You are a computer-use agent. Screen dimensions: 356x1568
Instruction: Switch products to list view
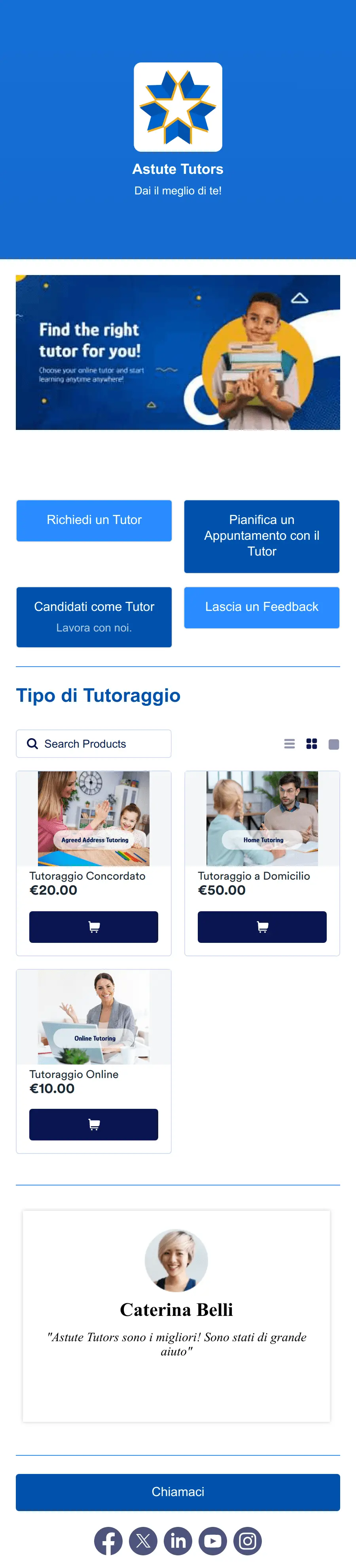pos(290,744)
